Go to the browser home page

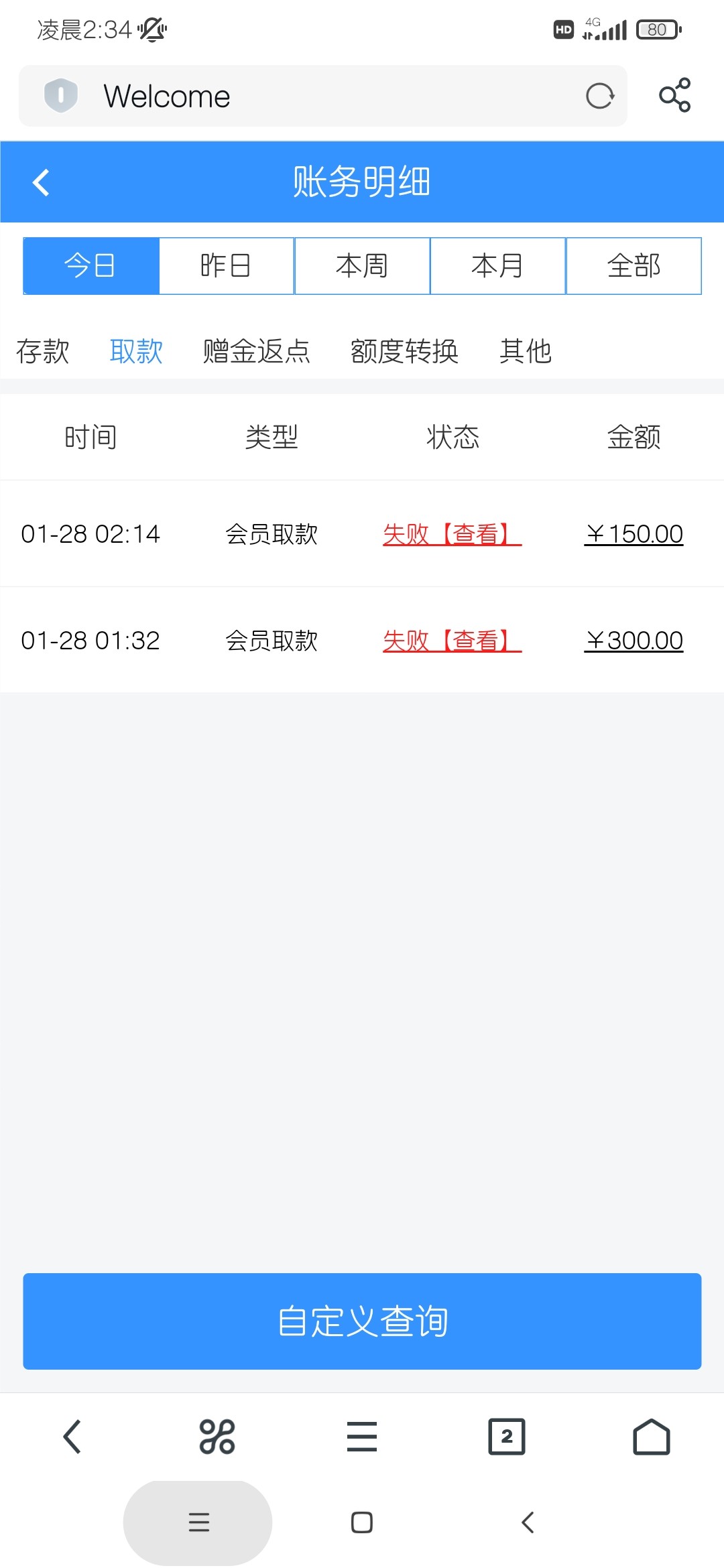tap(652, 1437)
